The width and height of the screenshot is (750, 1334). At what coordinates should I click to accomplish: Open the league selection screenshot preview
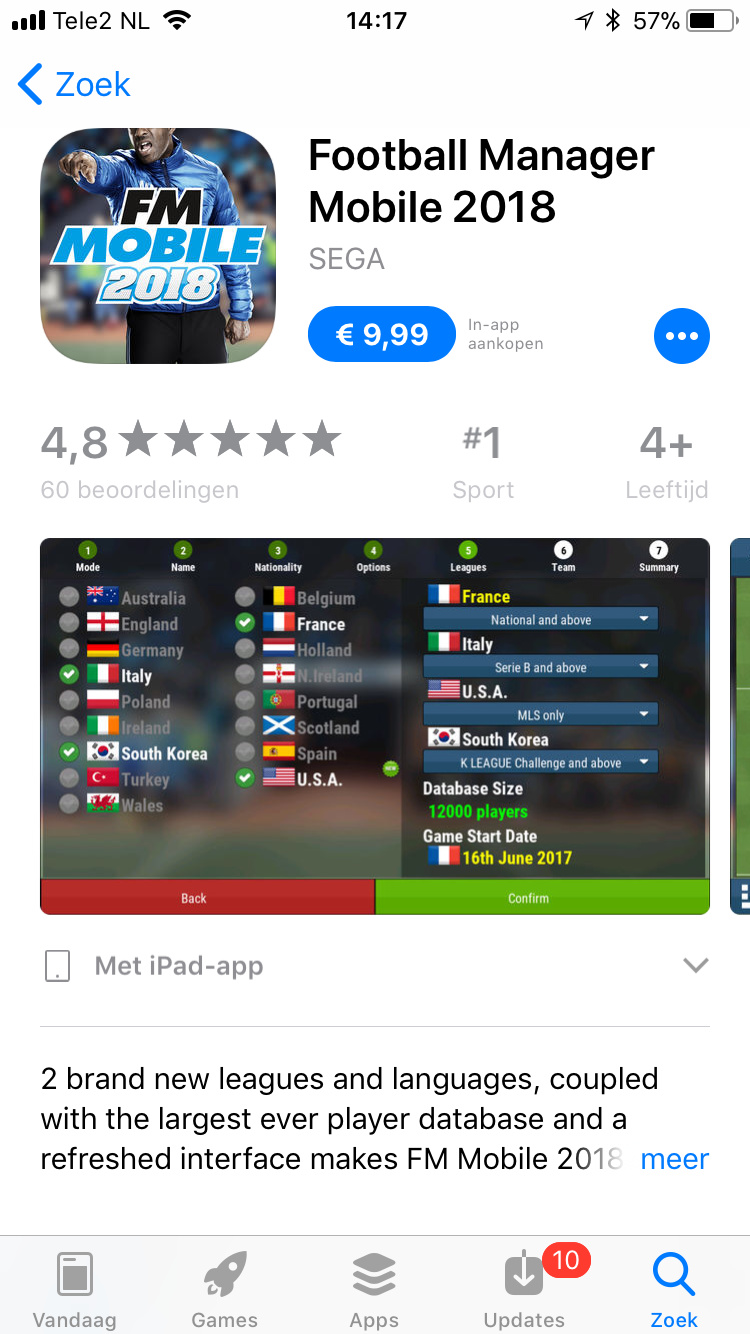click(x=375, y=726)
